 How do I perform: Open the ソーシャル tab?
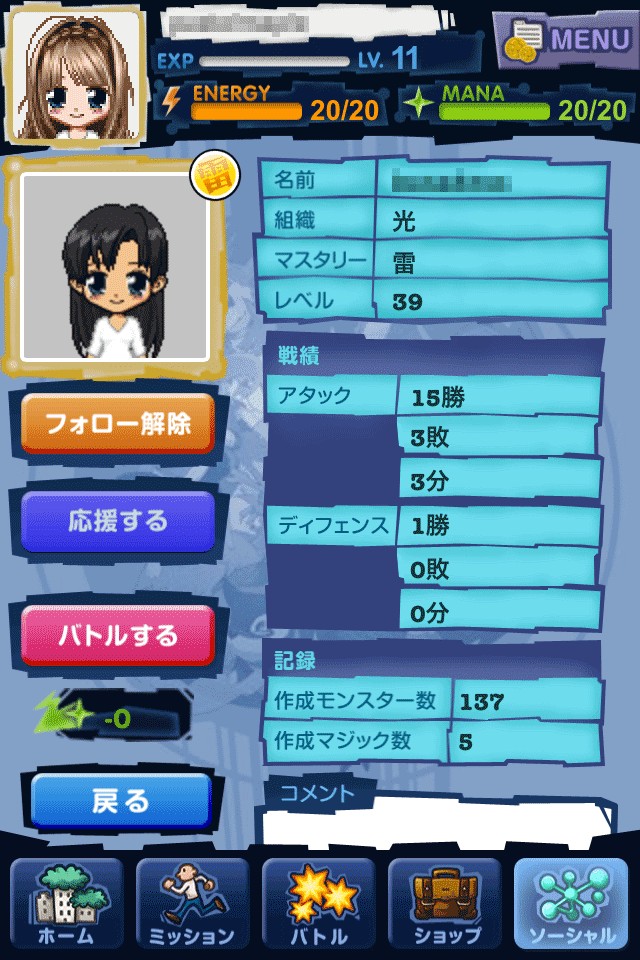[x=571, y=904]
